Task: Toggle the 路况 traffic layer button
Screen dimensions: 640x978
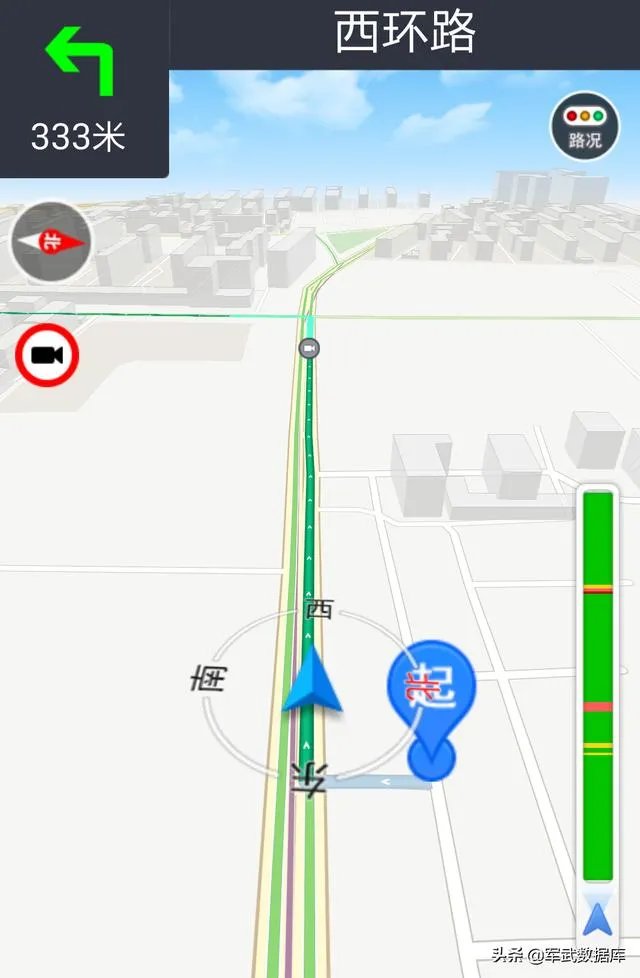Action: 585,126
